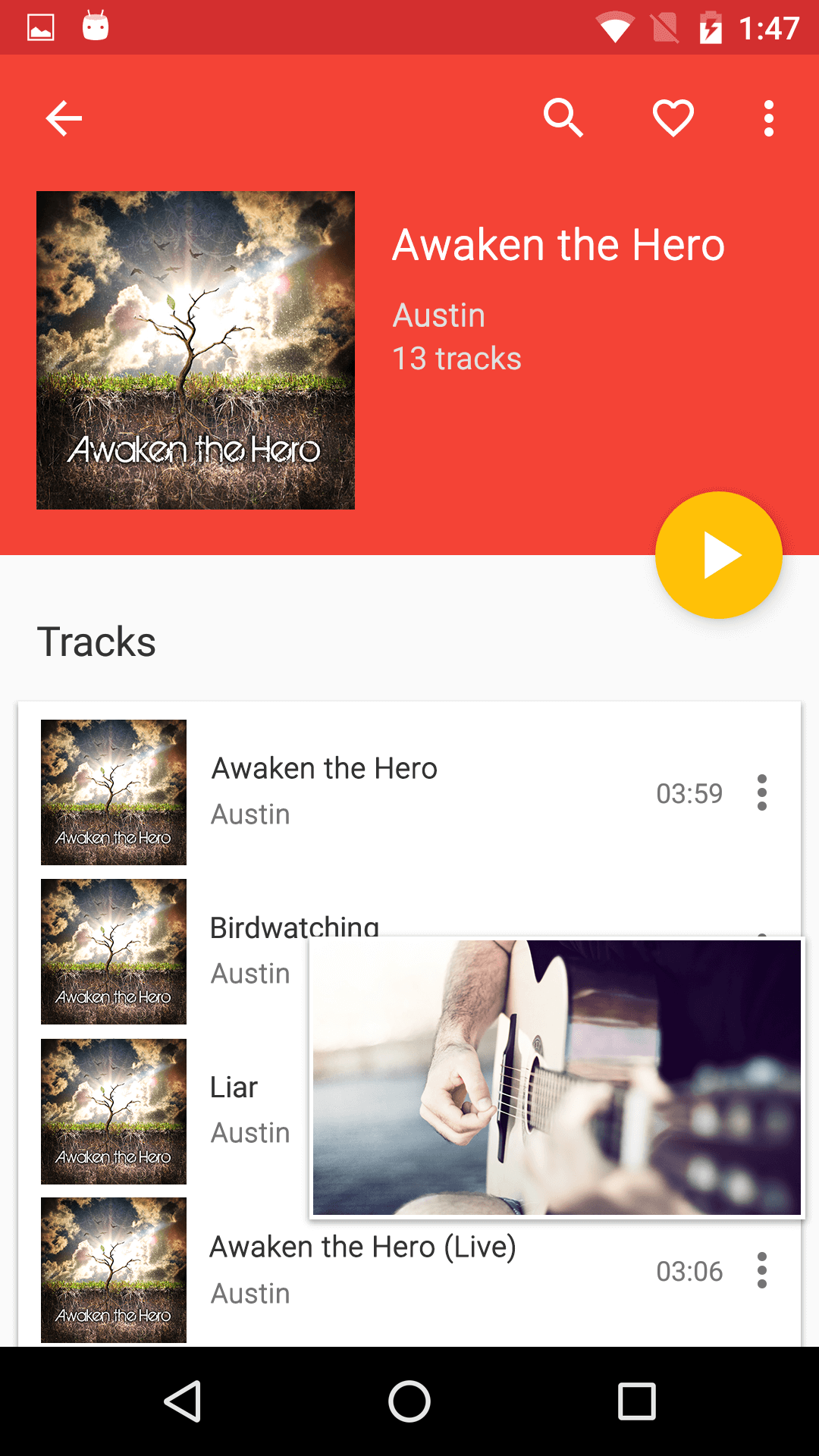The height and width of the screenshot is (1456, 819).
Task: Search within the music library
Action: [x=563, y=118]
